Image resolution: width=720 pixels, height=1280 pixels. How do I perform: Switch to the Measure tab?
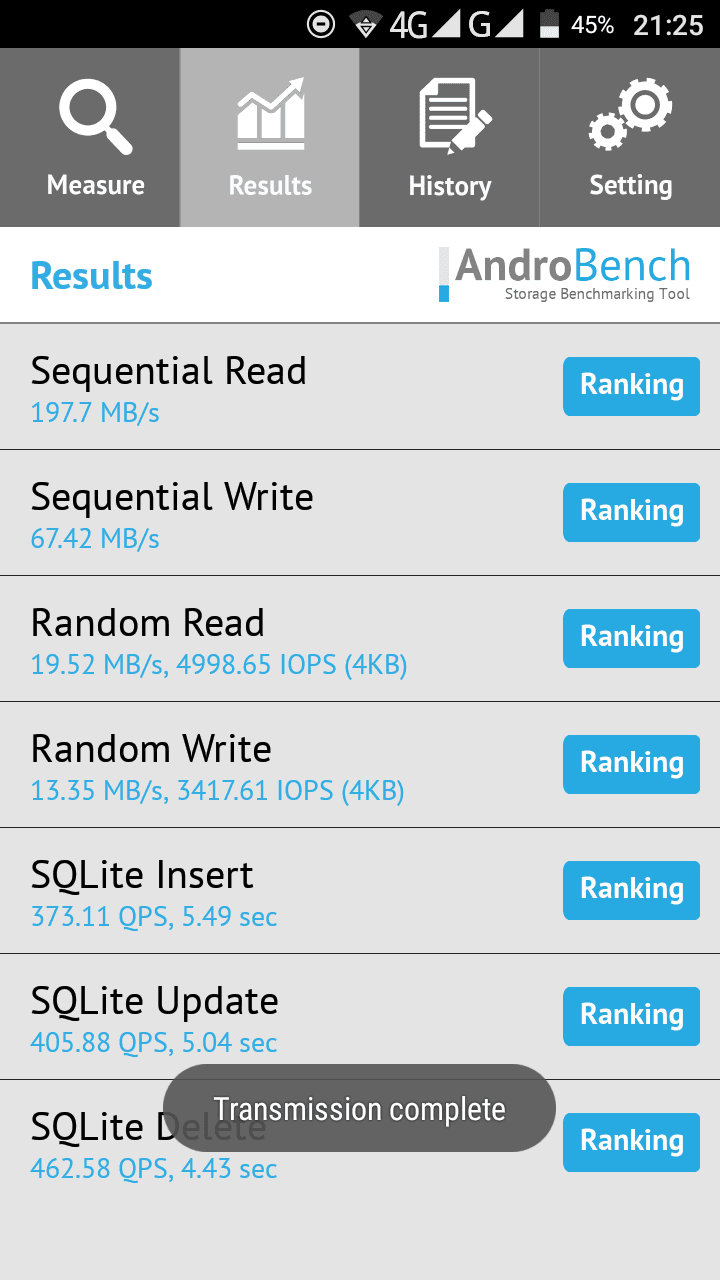90,138
